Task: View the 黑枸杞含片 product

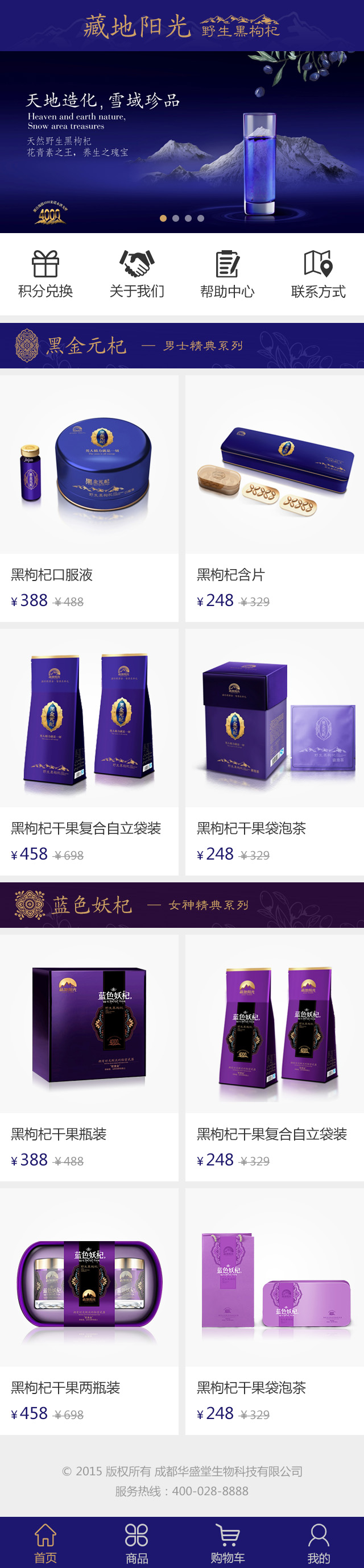Action: 275,498
